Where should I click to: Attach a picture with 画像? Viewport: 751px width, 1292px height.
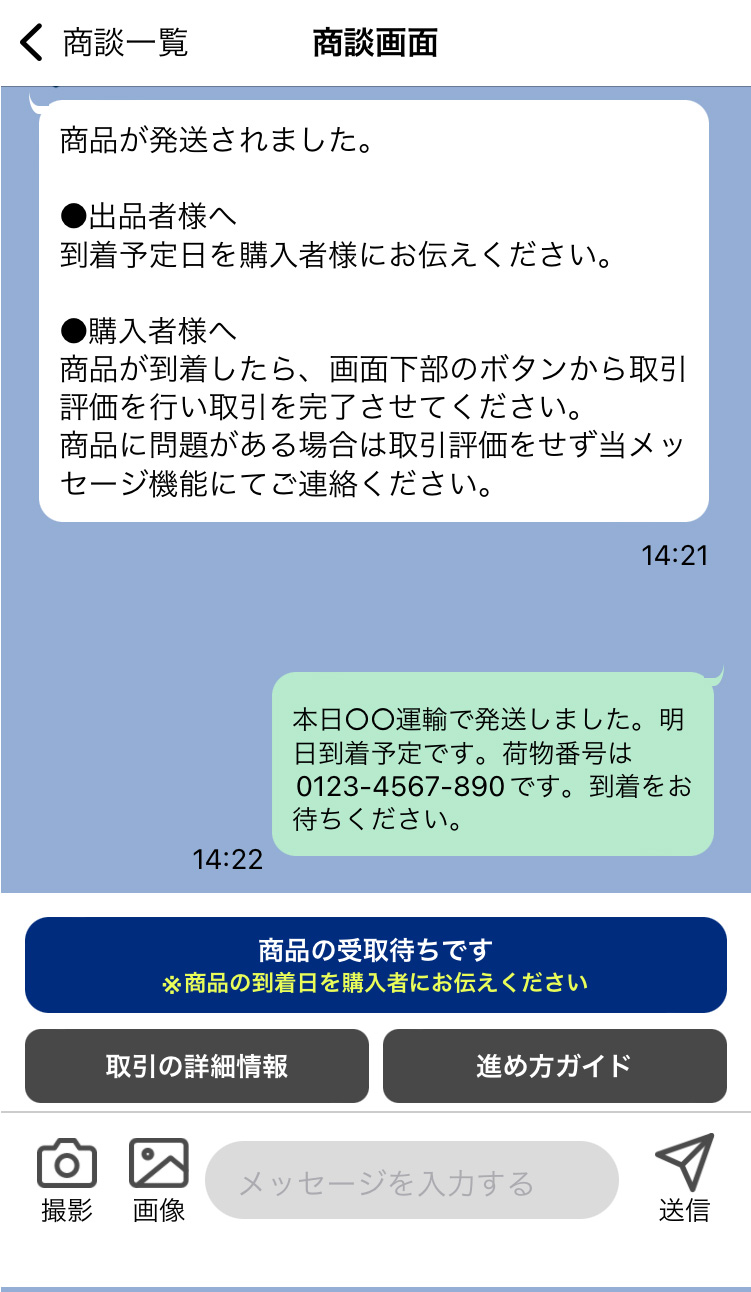tap(159, 1180)
